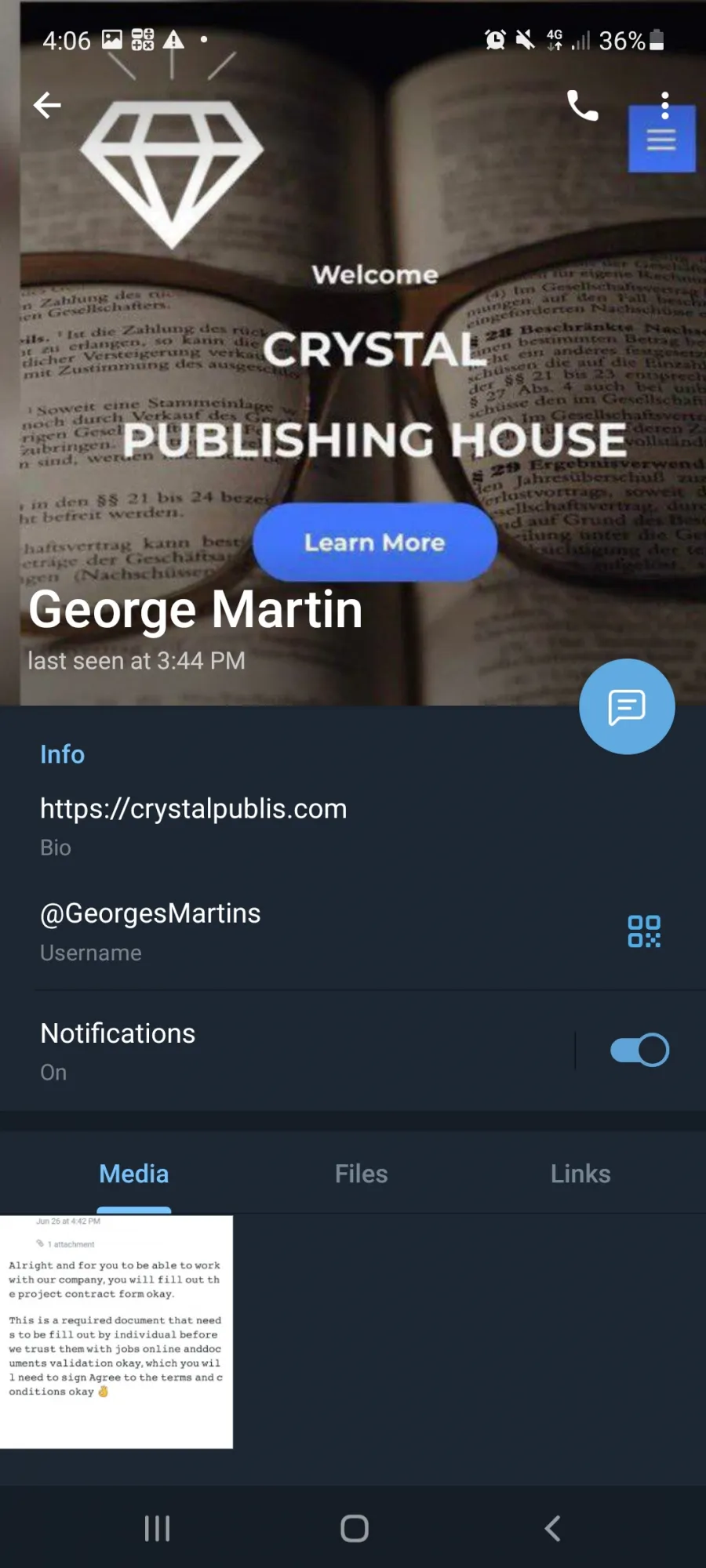Go back using the top-left arrow
The height and width of the screenshot is (1568, 706).
[47, 105]
